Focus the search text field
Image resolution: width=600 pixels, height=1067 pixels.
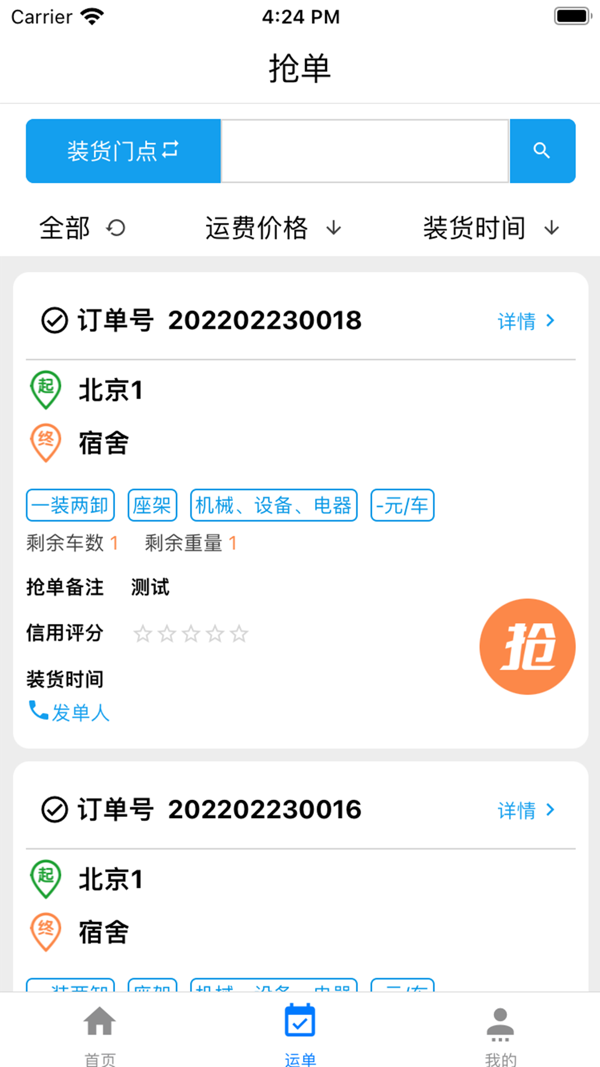(364, 151)
